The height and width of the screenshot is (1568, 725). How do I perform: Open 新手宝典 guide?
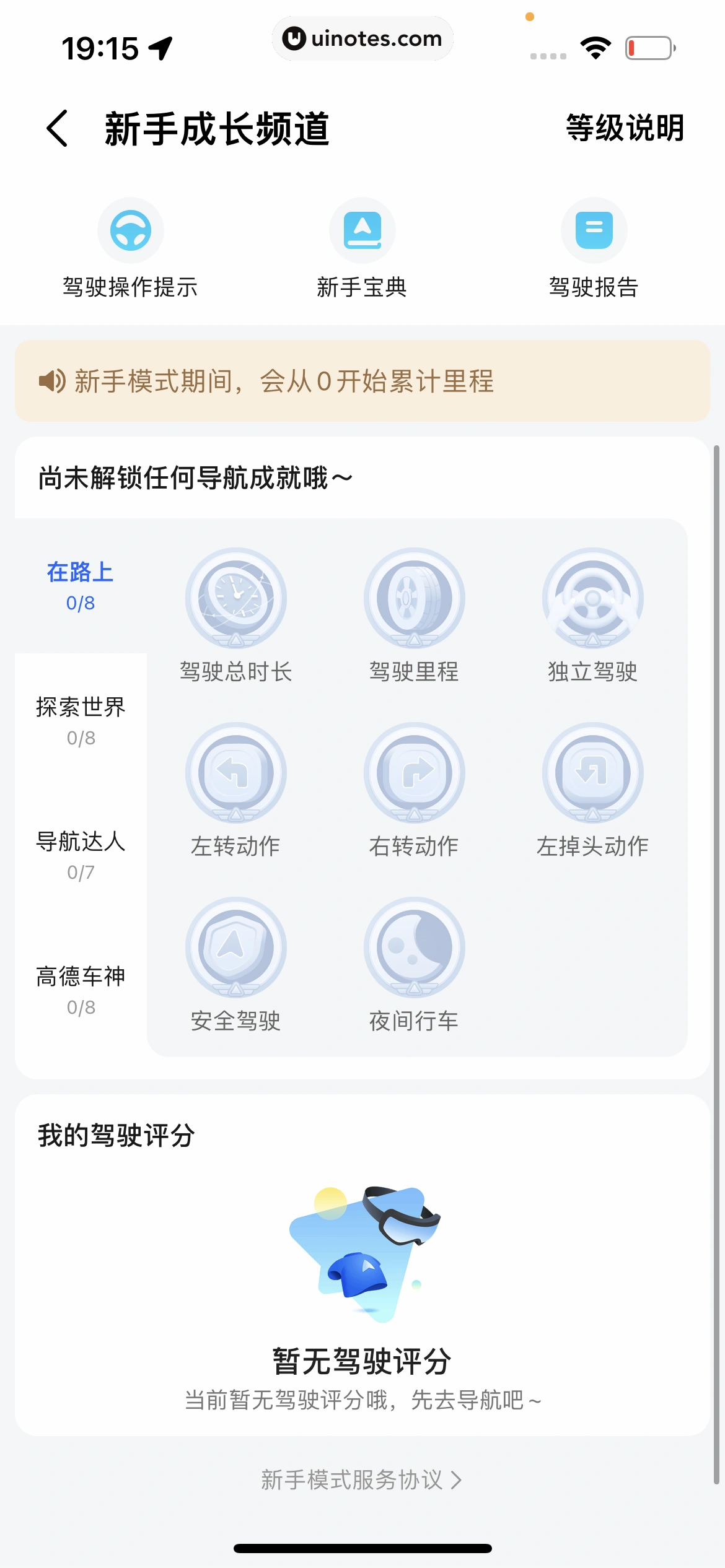coord(362,248)
